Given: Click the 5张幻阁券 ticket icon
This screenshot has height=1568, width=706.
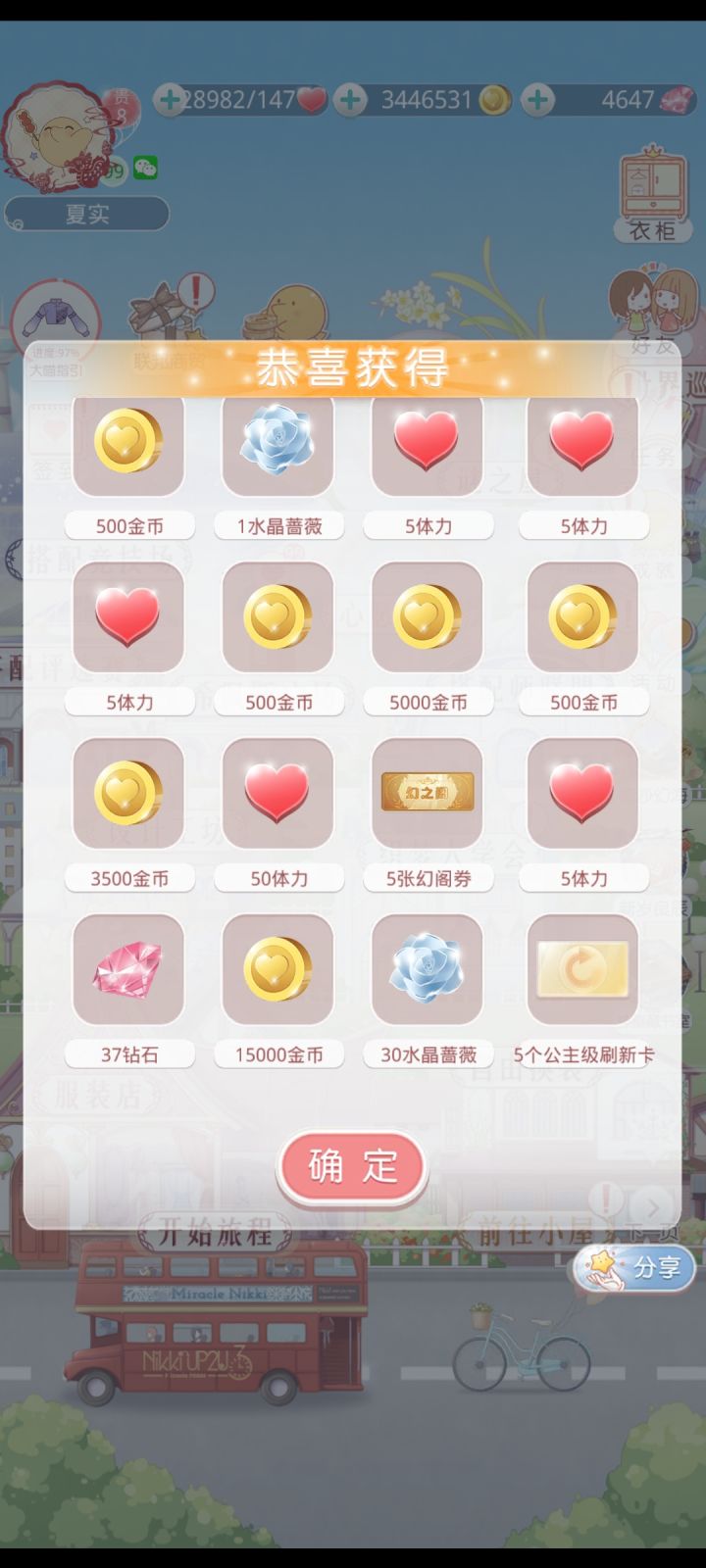Looking at the screenshot, I should click(x=427, y=794).
